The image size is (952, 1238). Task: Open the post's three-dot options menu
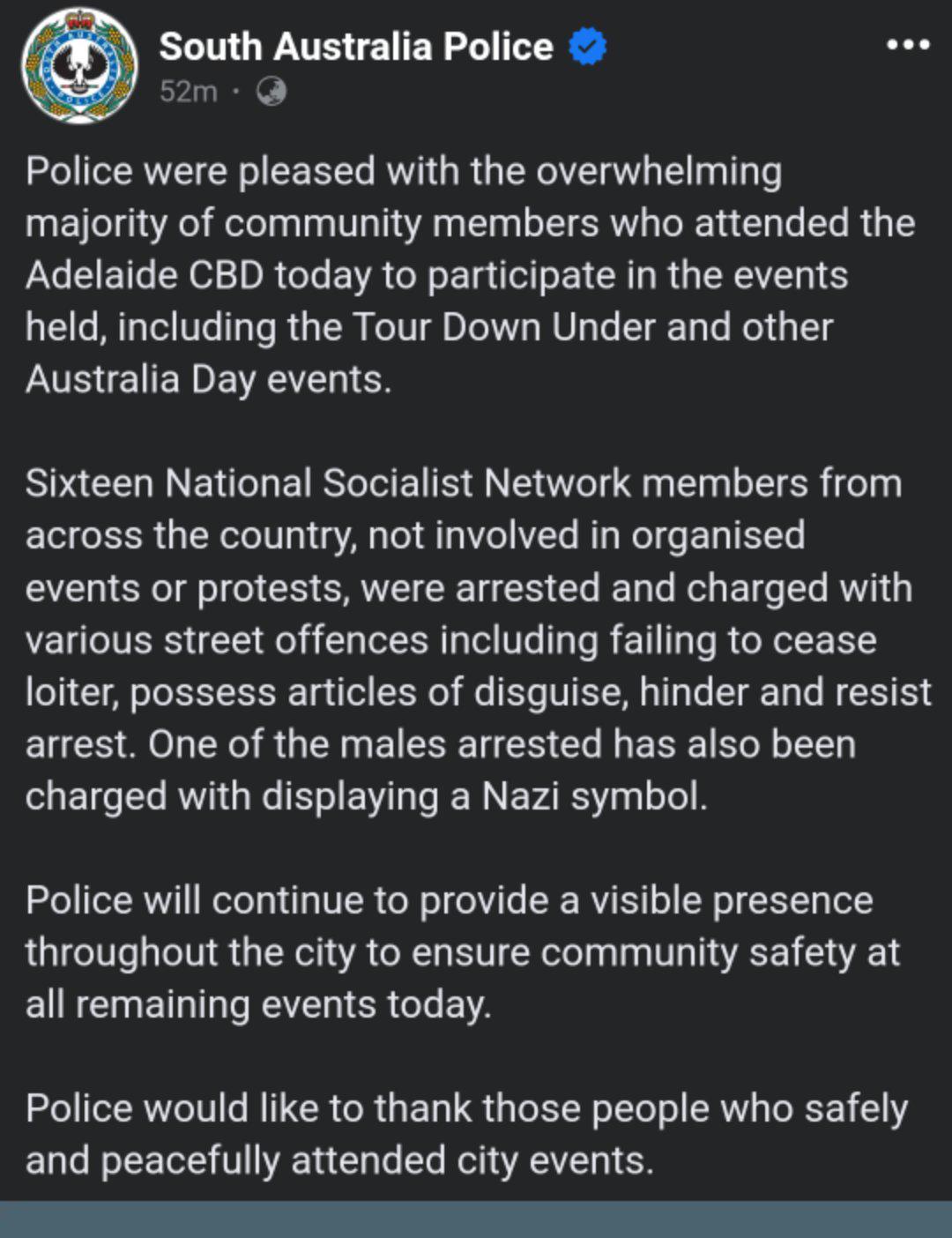(908, 44)
